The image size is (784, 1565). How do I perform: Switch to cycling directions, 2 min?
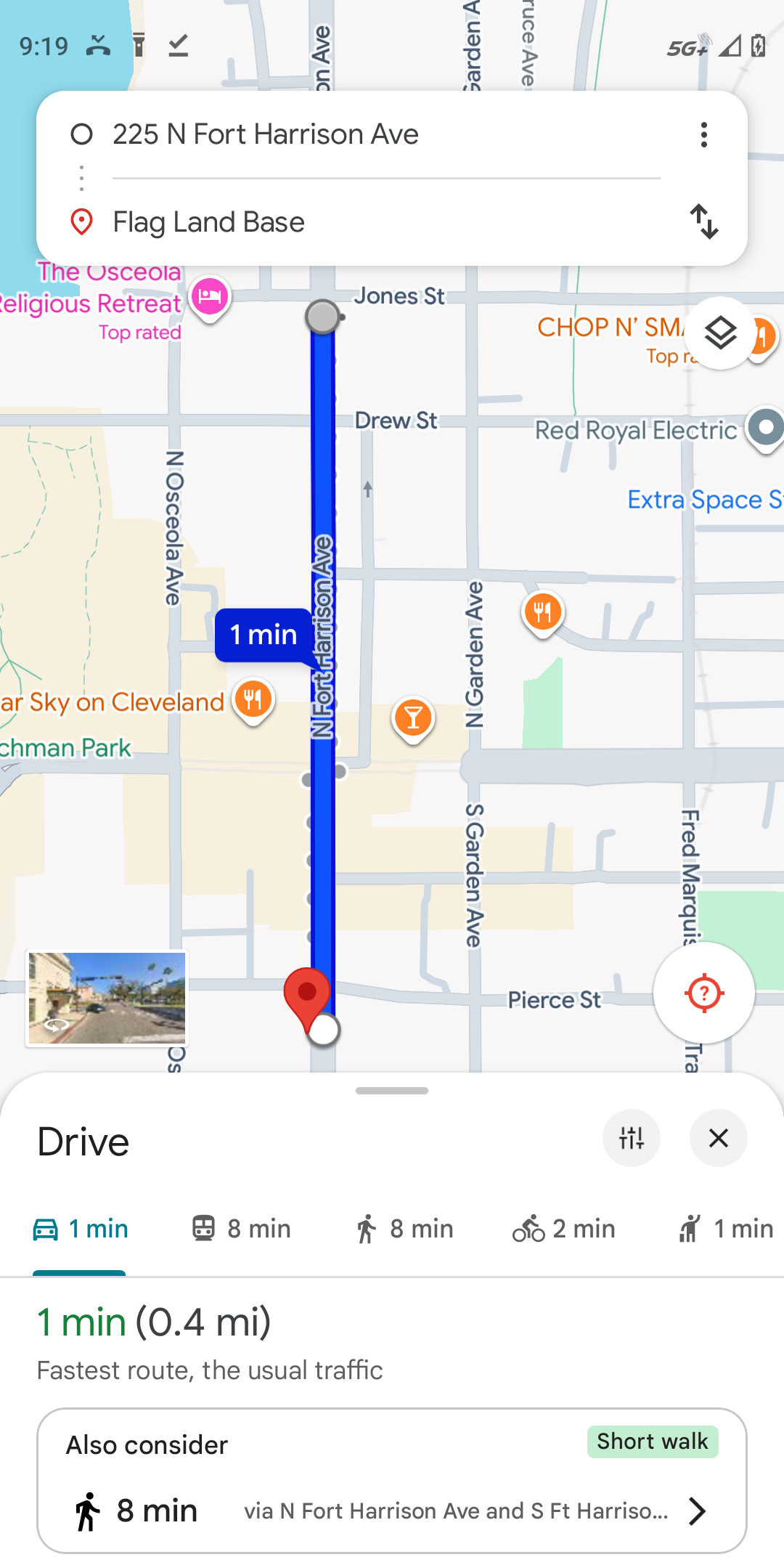point(564,1229)
